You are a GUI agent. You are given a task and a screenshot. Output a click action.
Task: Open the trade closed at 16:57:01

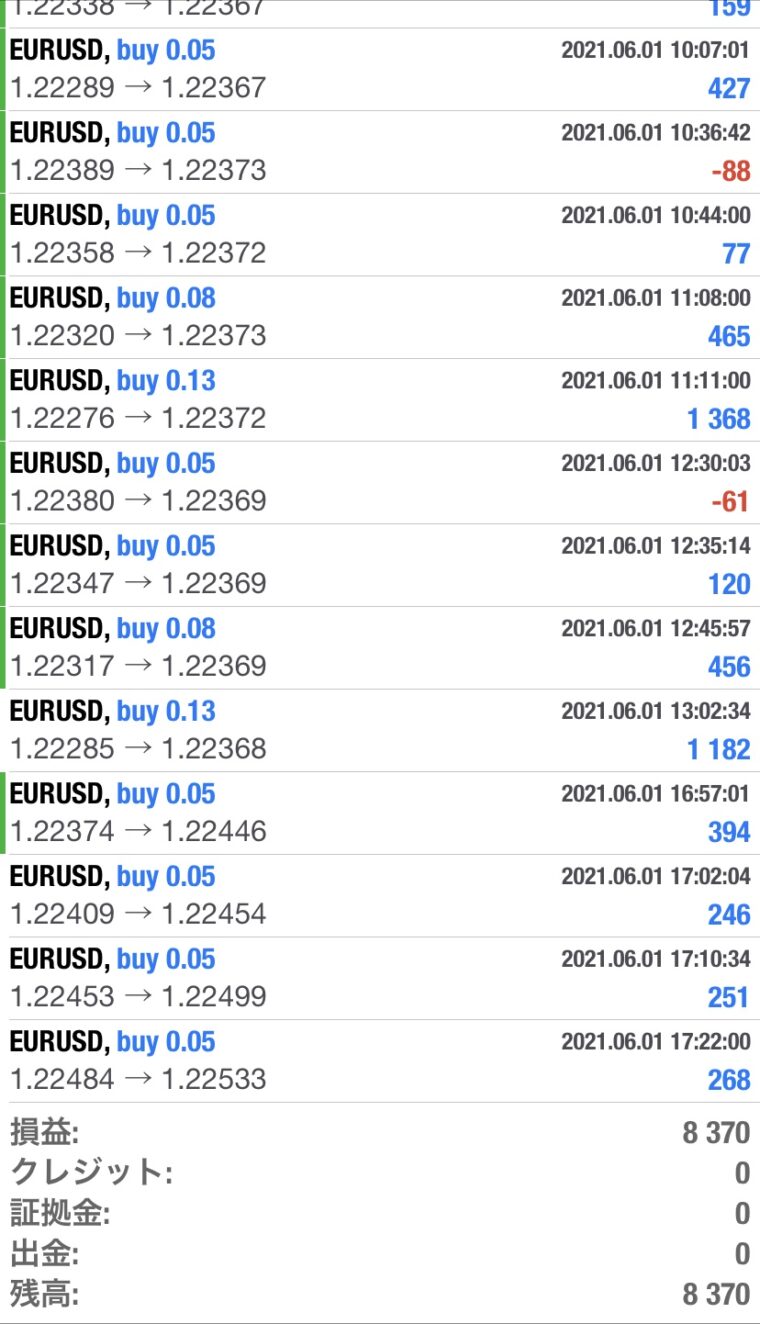pyautogui.click(x=380, y=813)
